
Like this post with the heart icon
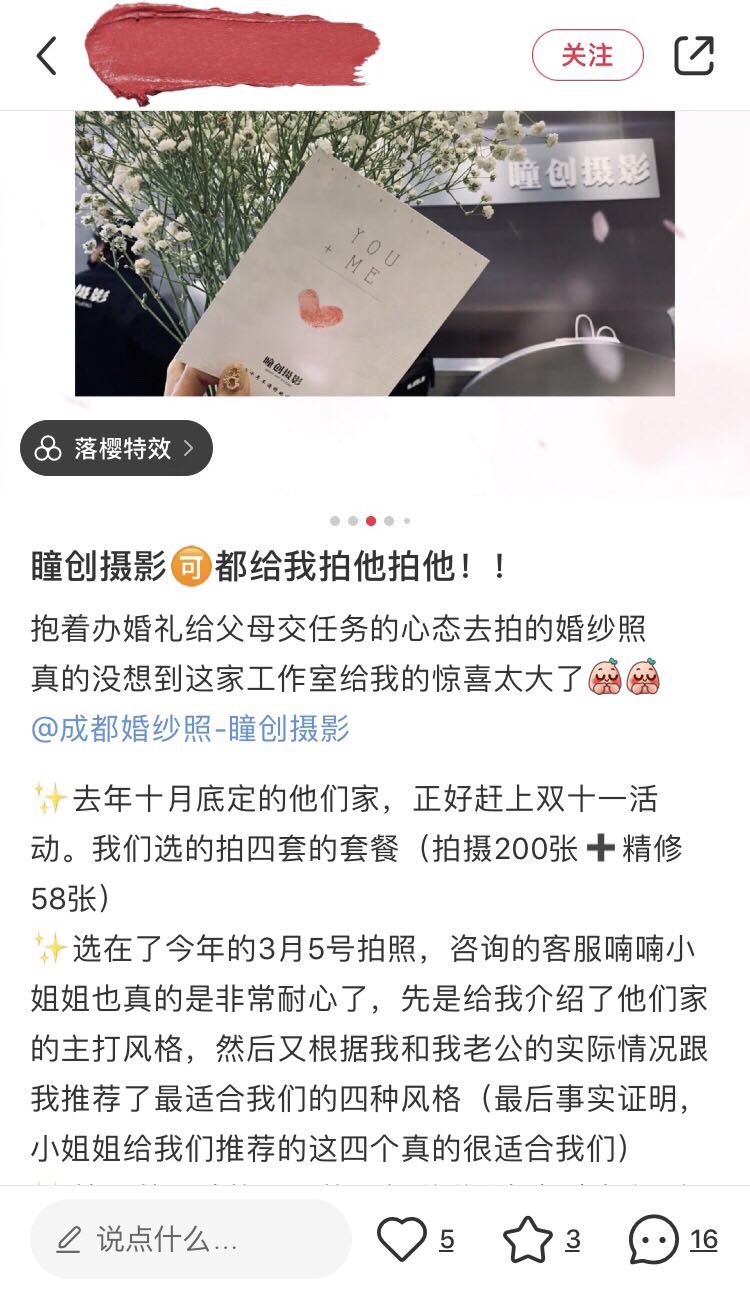(402, 1240)
